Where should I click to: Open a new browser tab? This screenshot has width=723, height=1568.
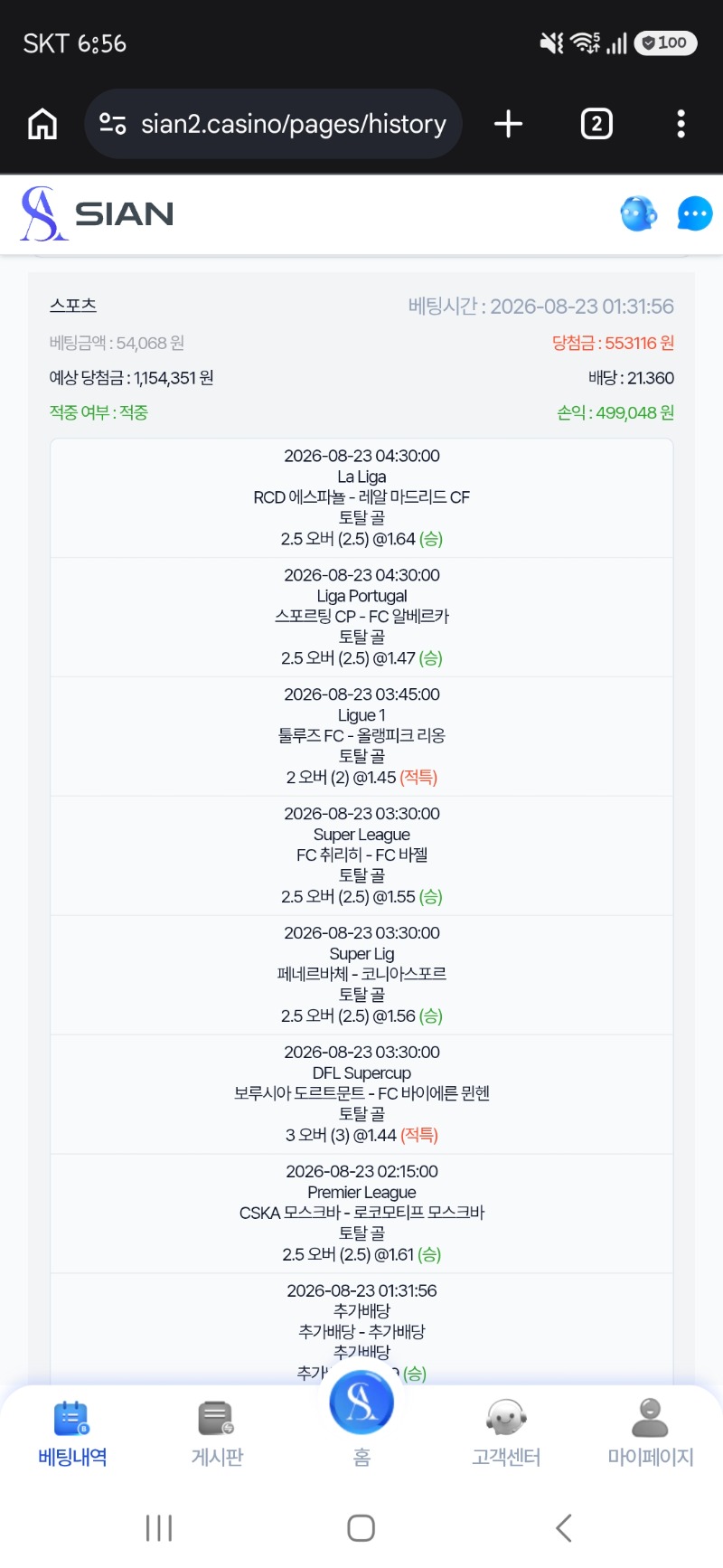(509, 124)
